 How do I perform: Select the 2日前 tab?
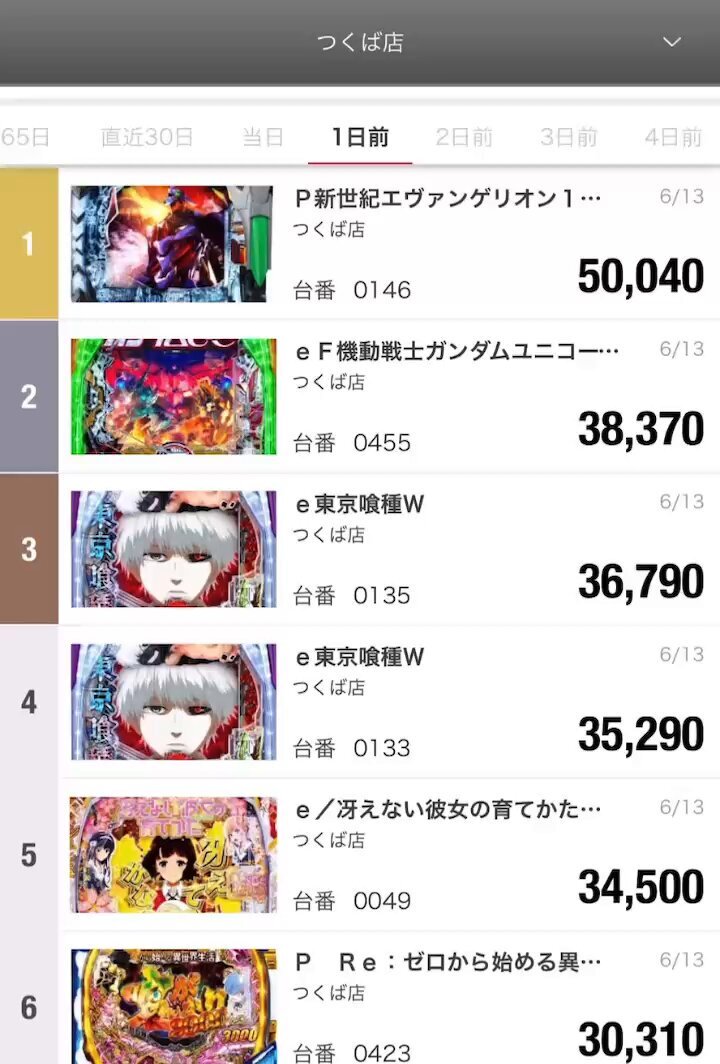(x=464, y=137)
